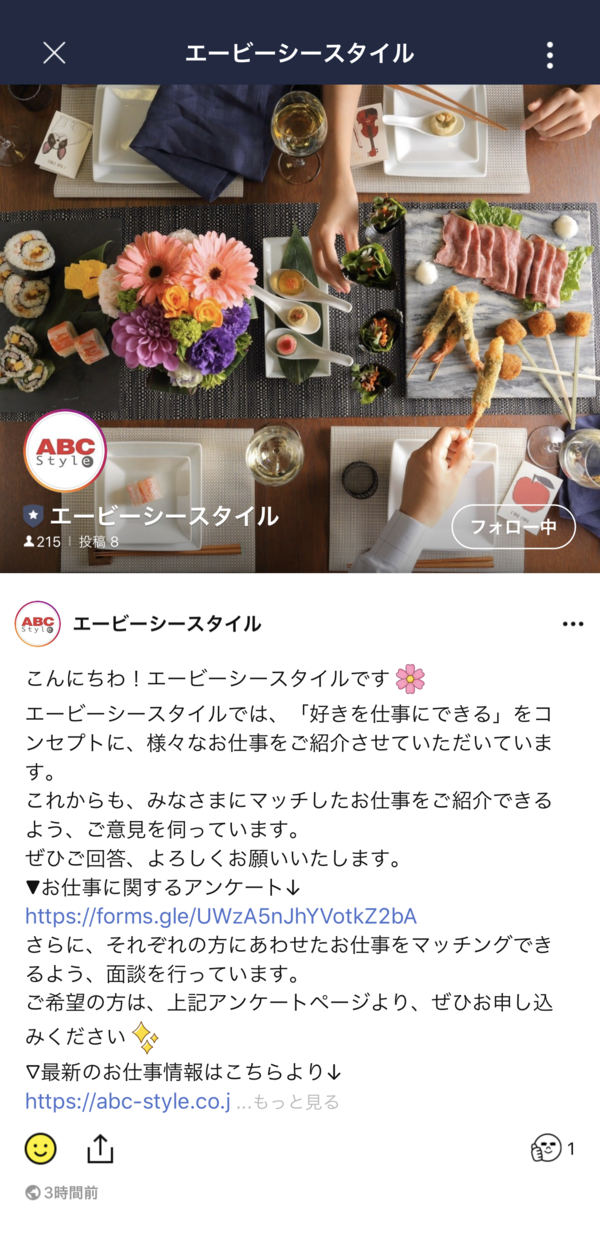View reactions on the post
This screenshot has height=1233, width=600.
pos(553,1149)
